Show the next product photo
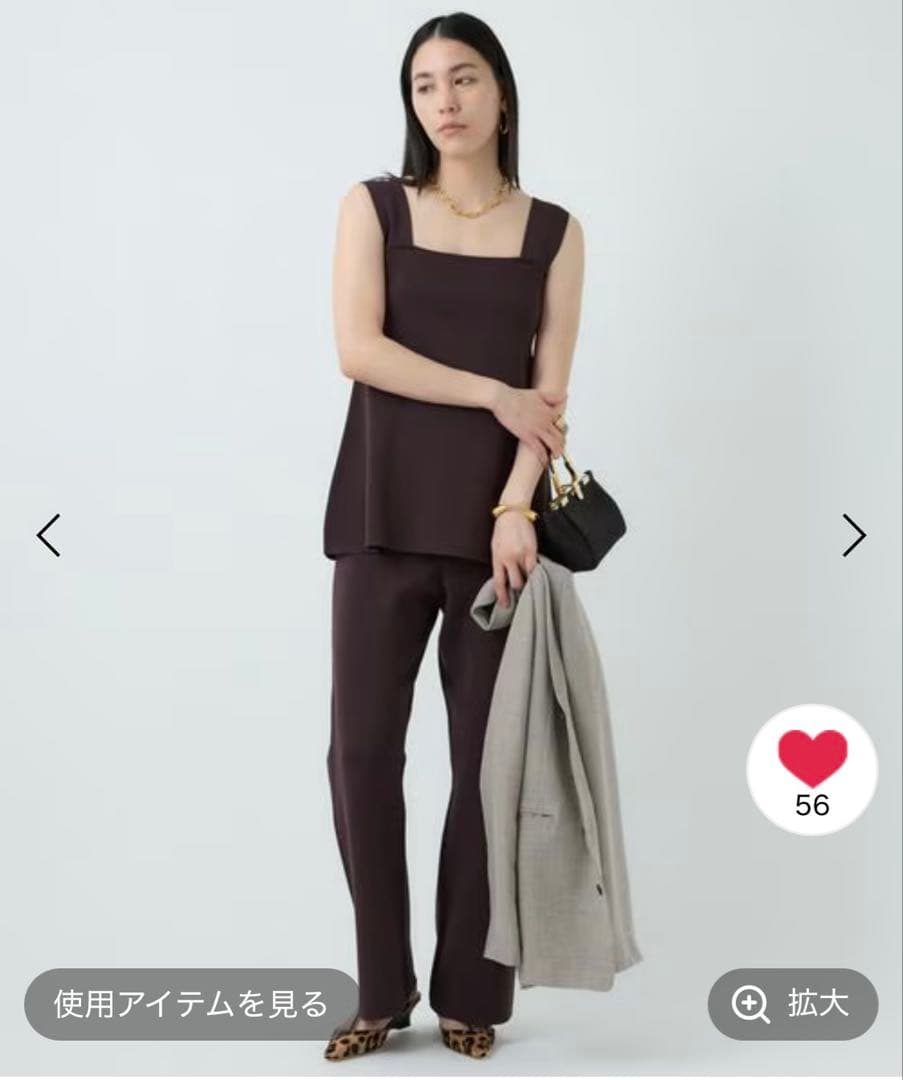Image resolution: width=903 pixels, height=1080 pixels. pos(853,535)
